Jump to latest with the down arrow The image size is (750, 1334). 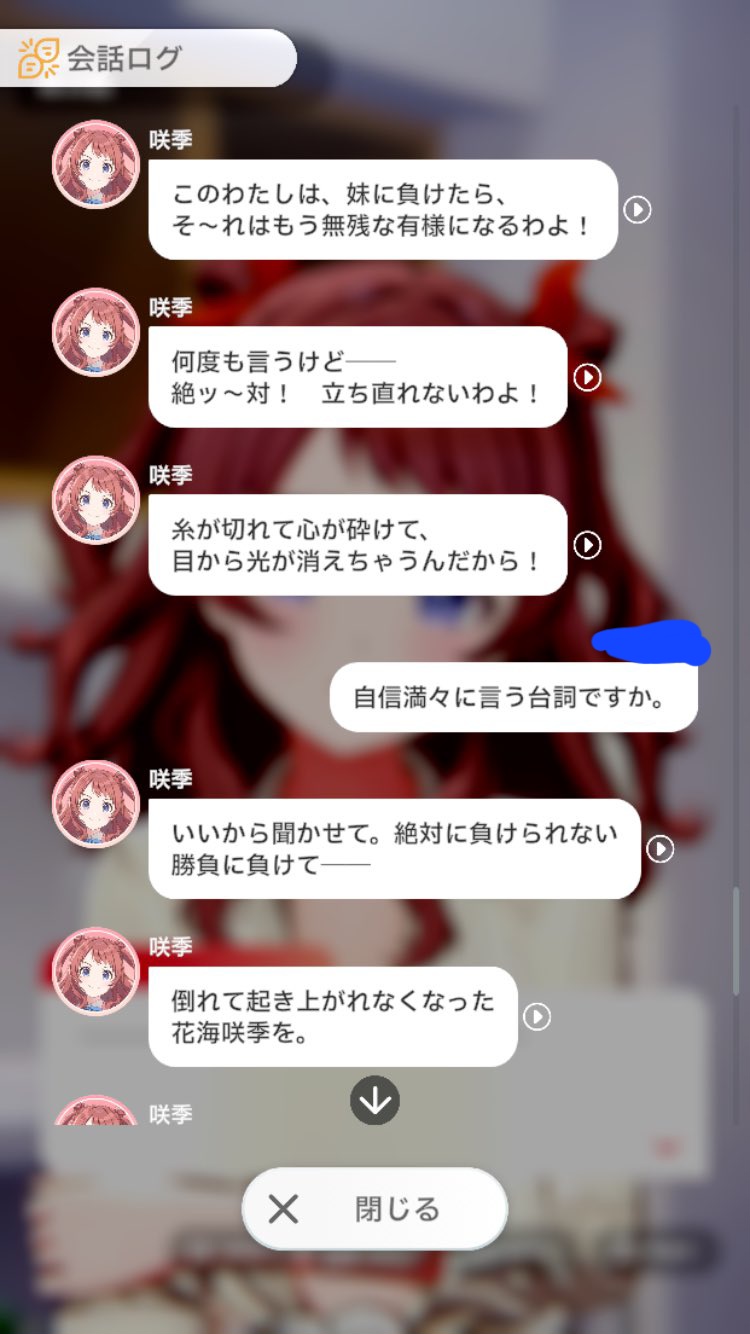375,1101
